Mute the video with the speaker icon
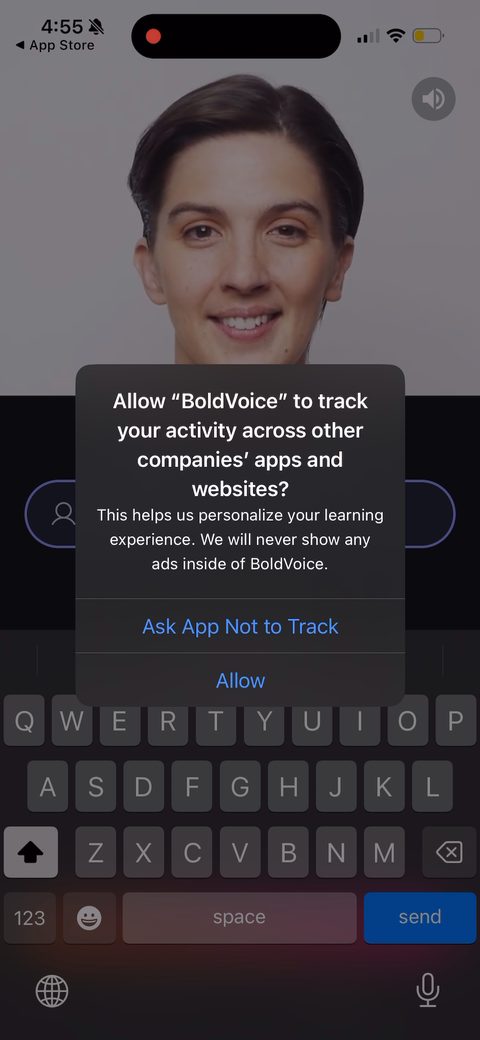 click(x=434, y=99)
